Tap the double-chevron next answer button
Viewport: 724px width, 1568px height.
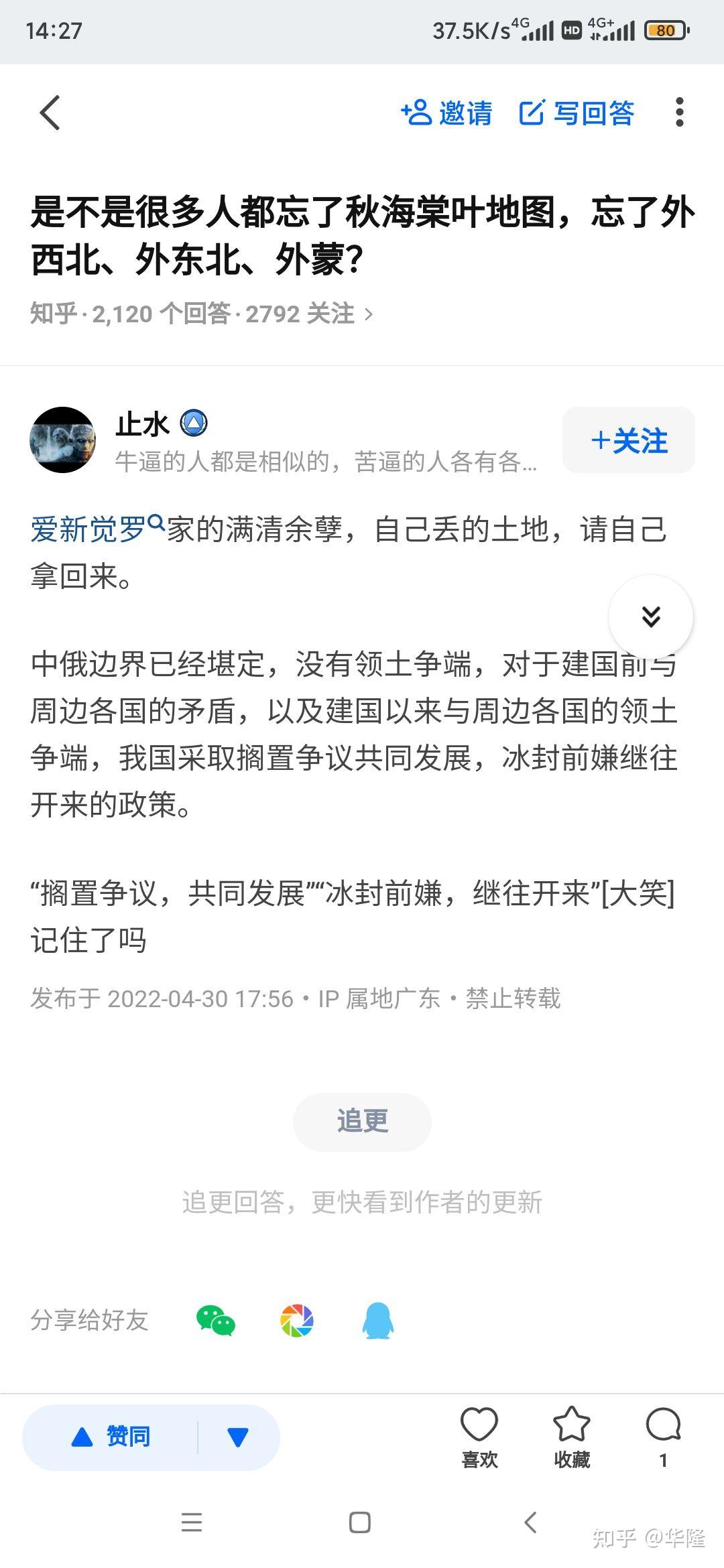tap(651, 616)
